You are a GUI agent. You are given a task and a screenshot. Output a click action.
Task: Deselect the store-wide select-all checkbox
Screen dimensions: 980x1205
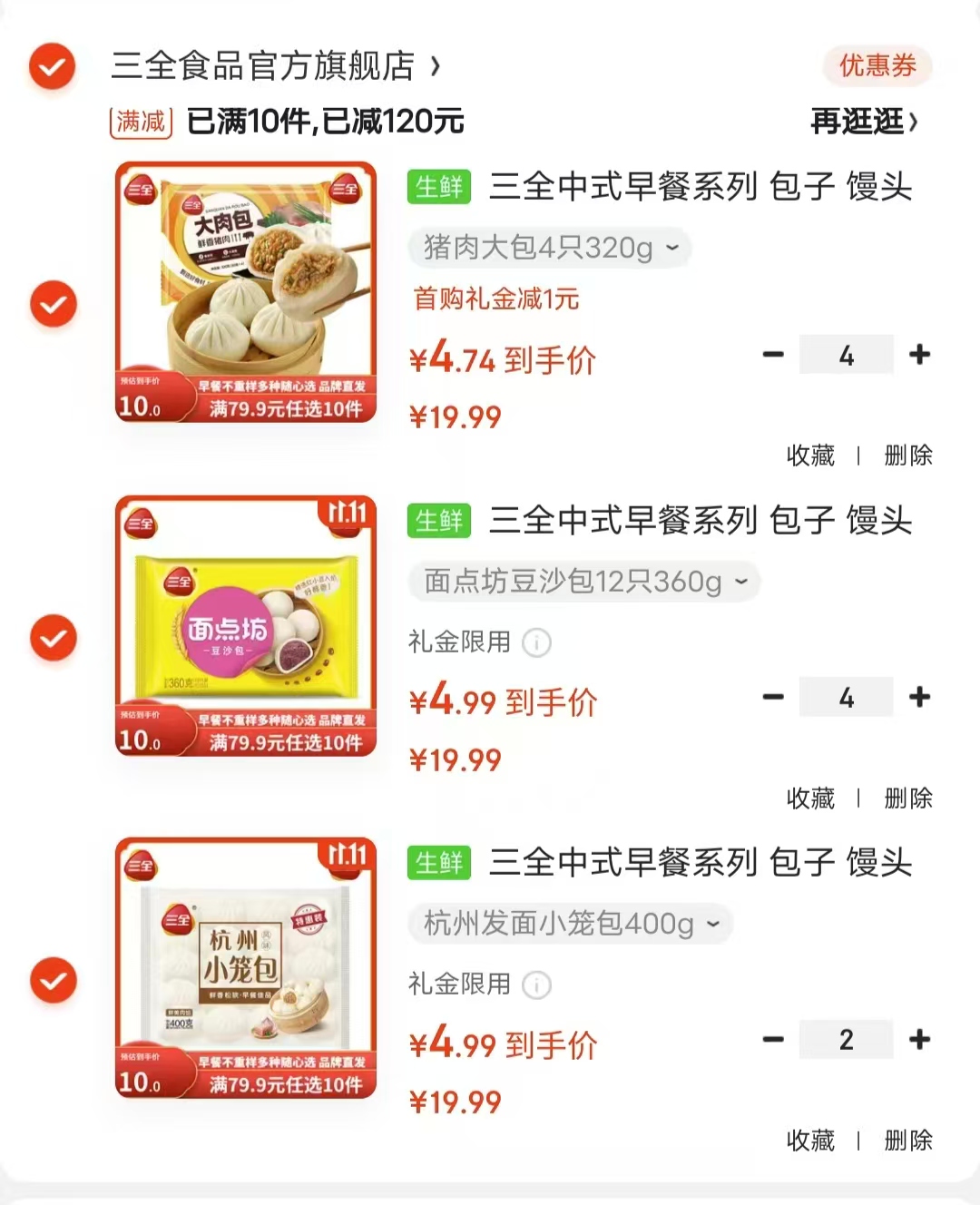point(52,65)
